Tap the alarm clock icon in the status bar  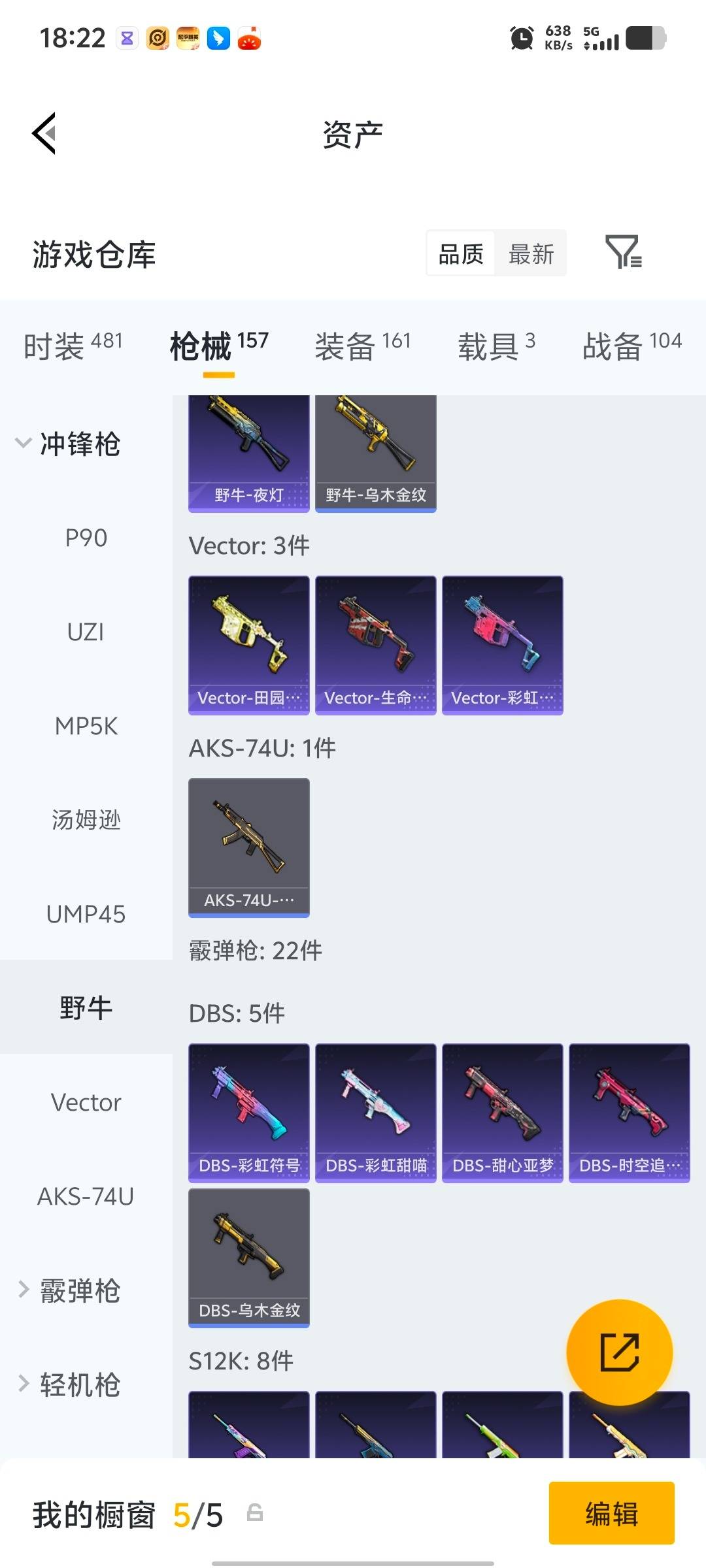coord(521,39)
